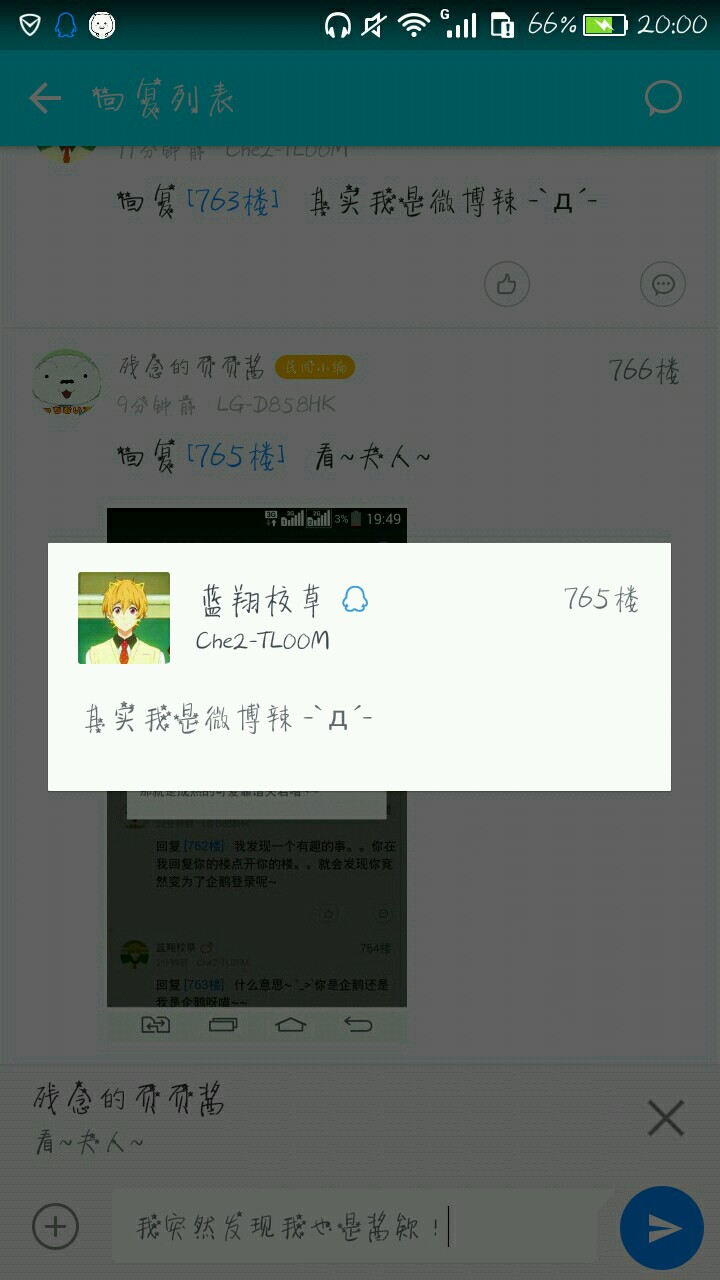720x1280 pixels.
Task: Open the [765楼] link in reply
Action: (x=236, y=457)
